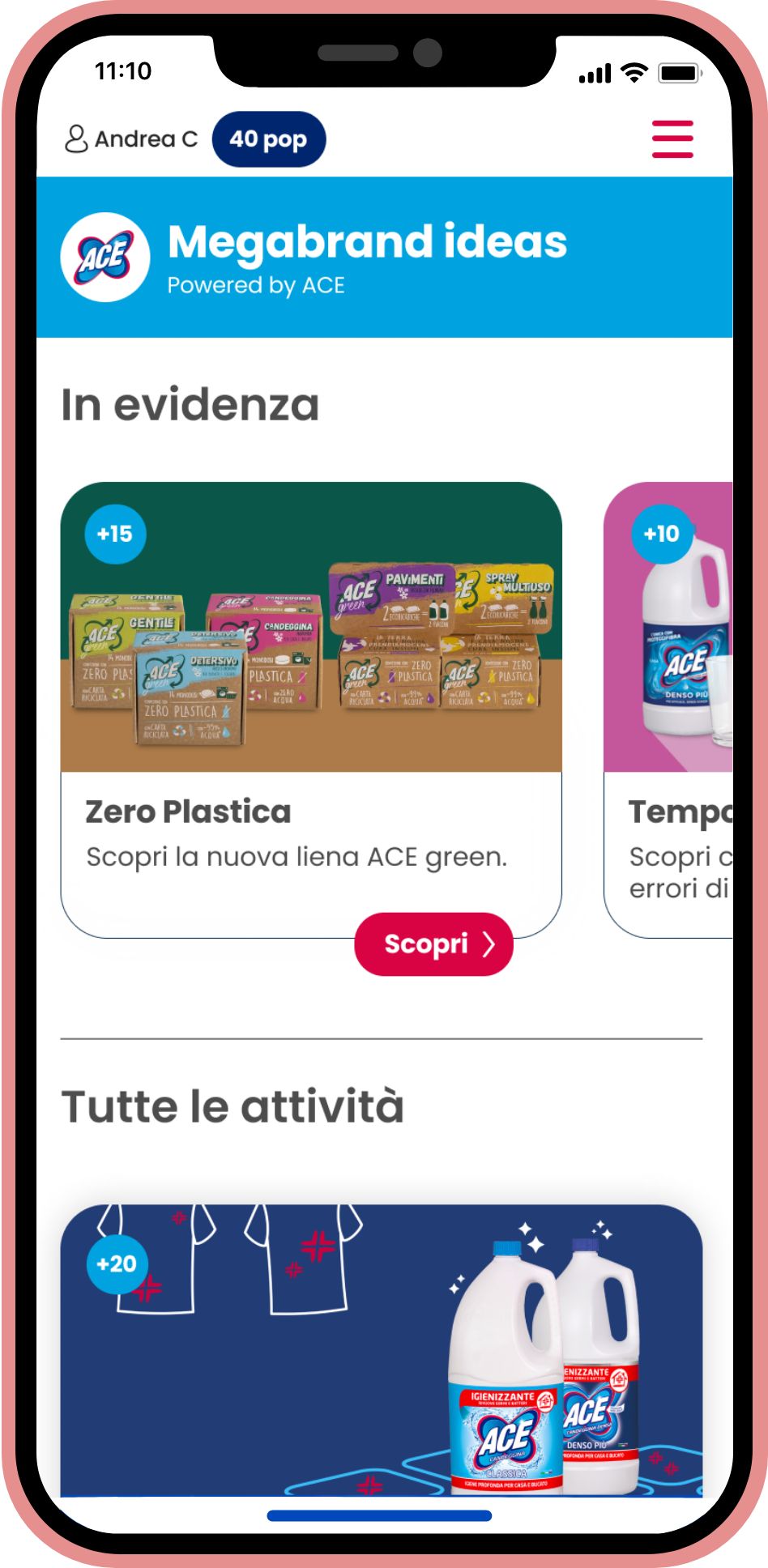Open Andrea C user profile

coord(132,139)
